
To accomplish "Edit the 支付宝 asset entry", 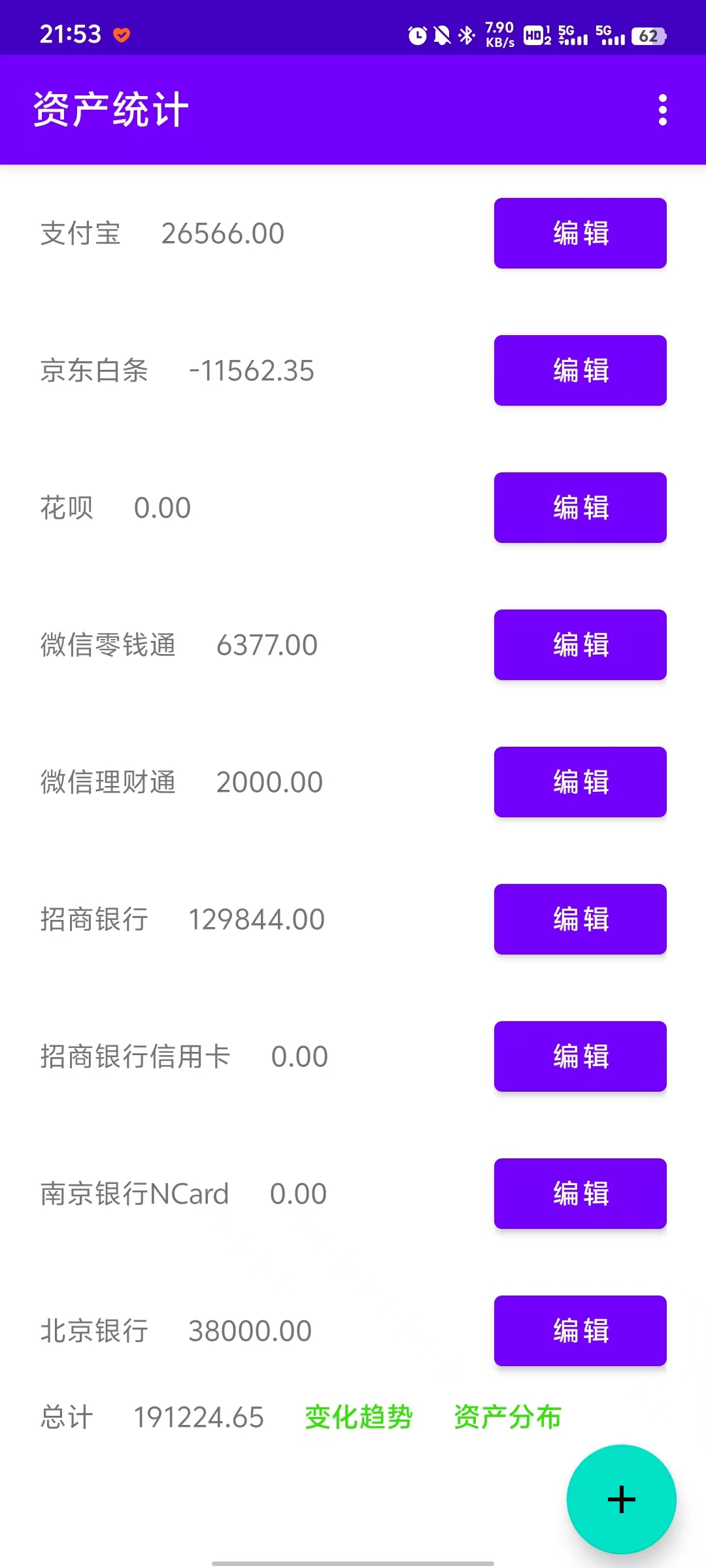I will click(580, 233).
